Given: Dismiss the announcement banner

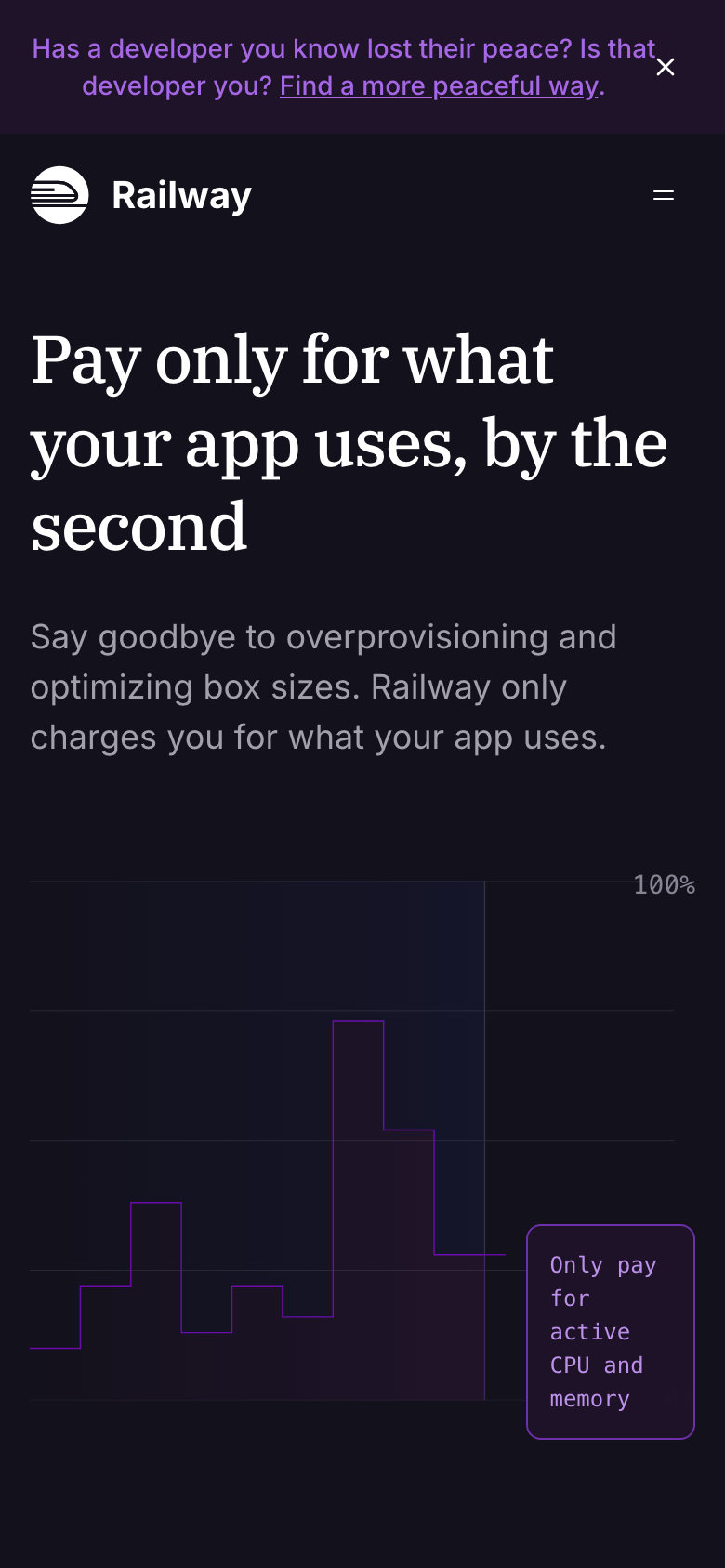Looking at the screenshot, I should coord(666,67).
